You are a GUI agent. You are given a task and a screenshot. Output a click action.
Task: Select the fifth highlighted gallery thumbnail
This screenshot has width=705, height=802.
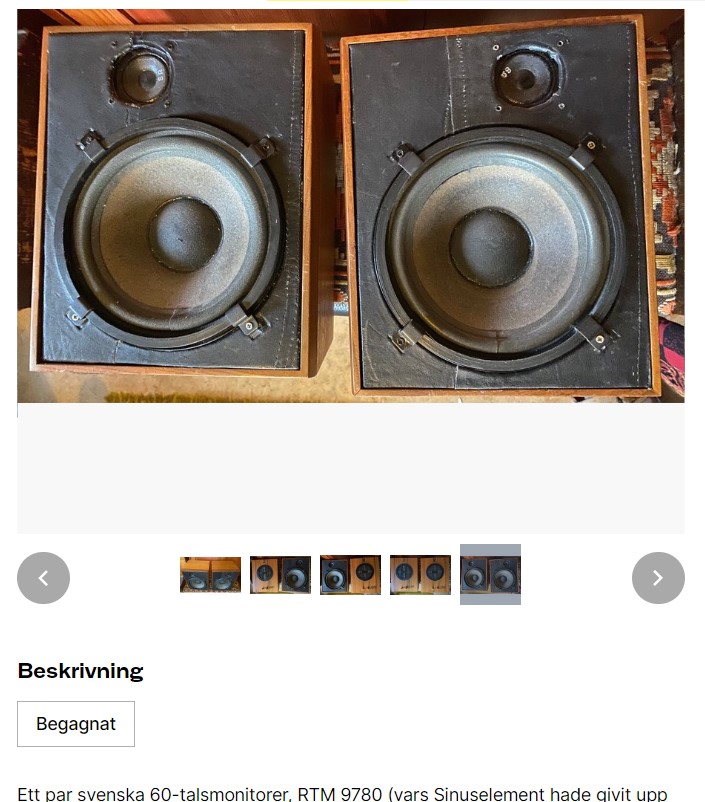pyautogui.click(x=490, y=575)
